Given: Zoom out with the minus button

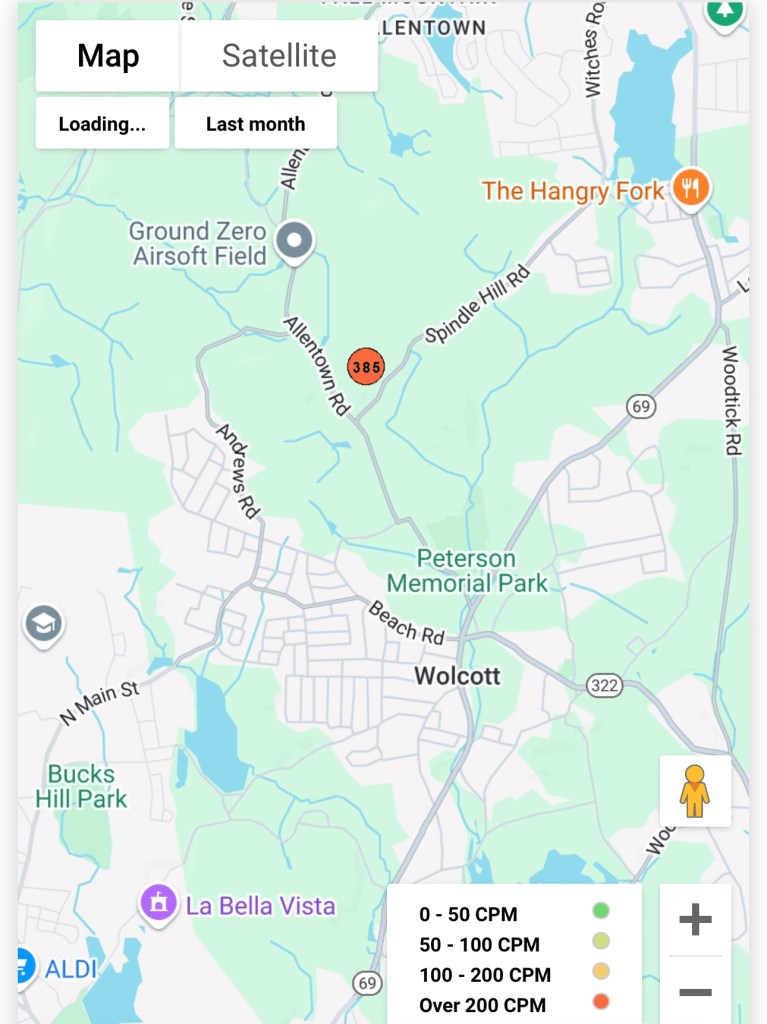Looking at the screenshot, I should click(x=695, y=992).
